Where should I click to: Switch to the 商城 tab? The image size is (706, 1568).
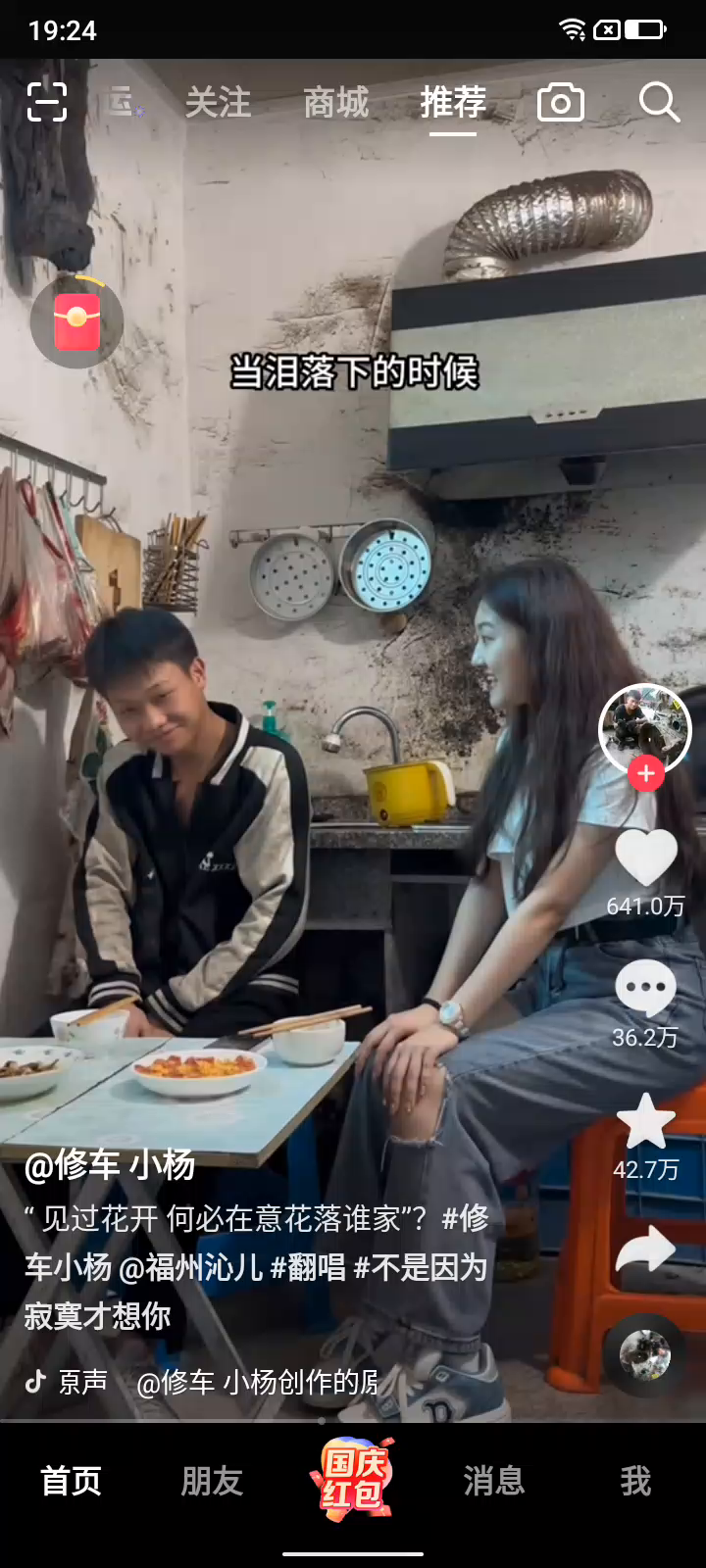tap(336, 102)
